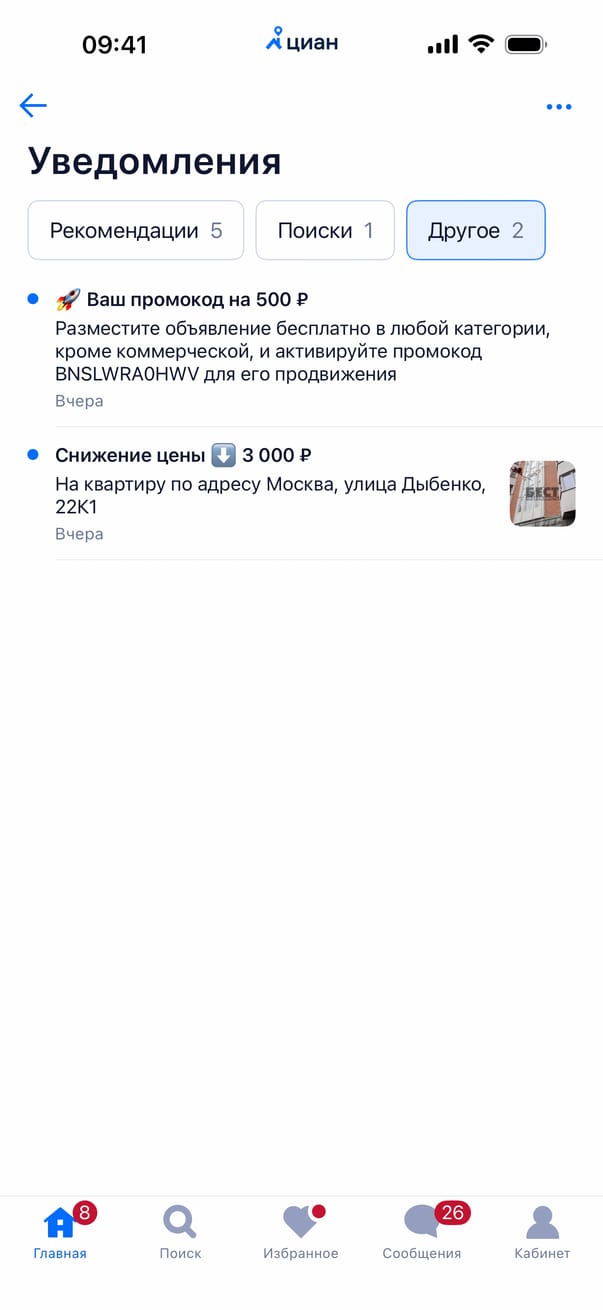This screenshot has height=1310, width=603.
Task: Switch to the Рекомендации tab
Action: (x=136, y=231)
